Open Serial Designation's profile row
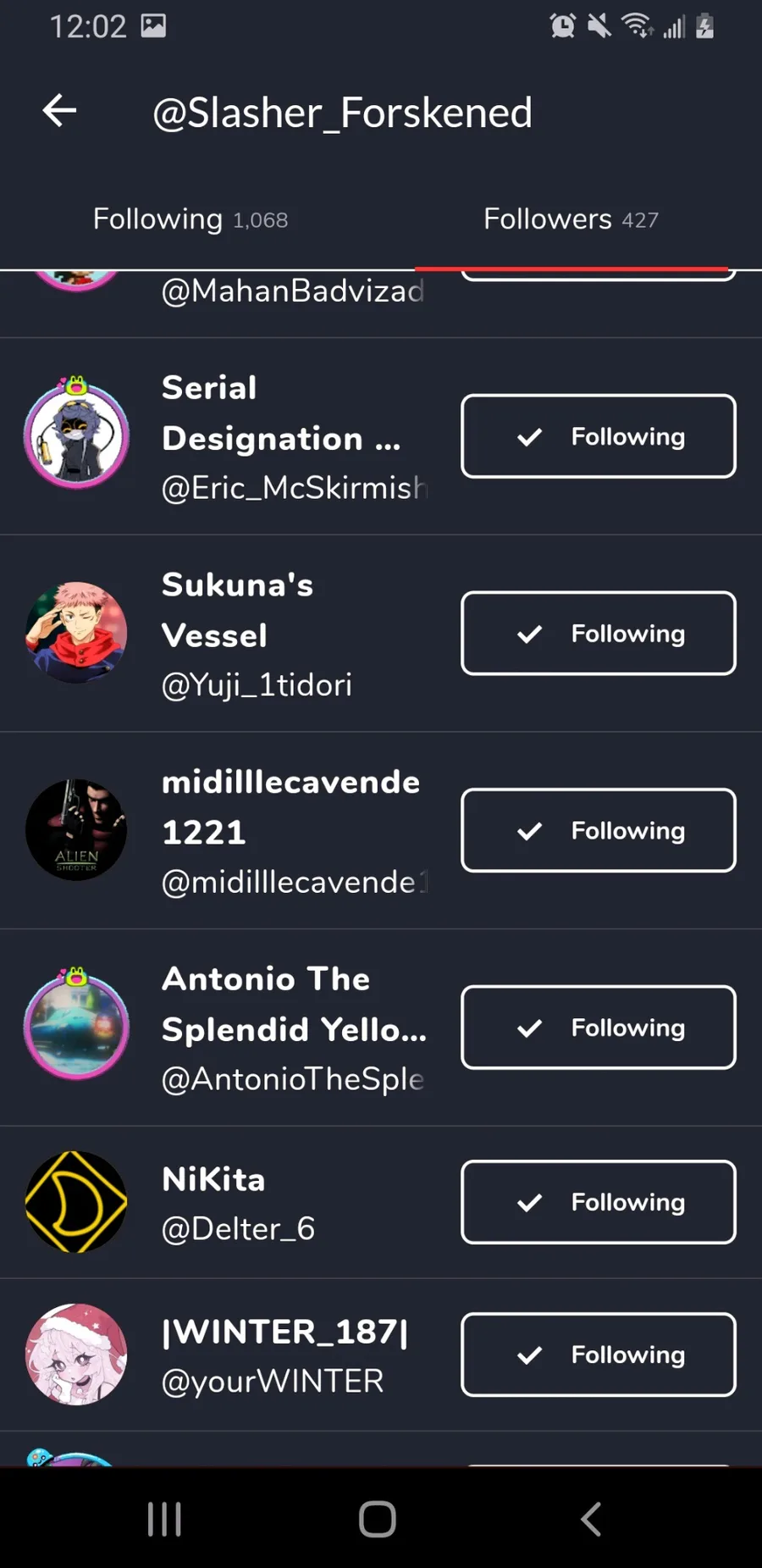This screenshot has width=762, height=1568. 254,437
